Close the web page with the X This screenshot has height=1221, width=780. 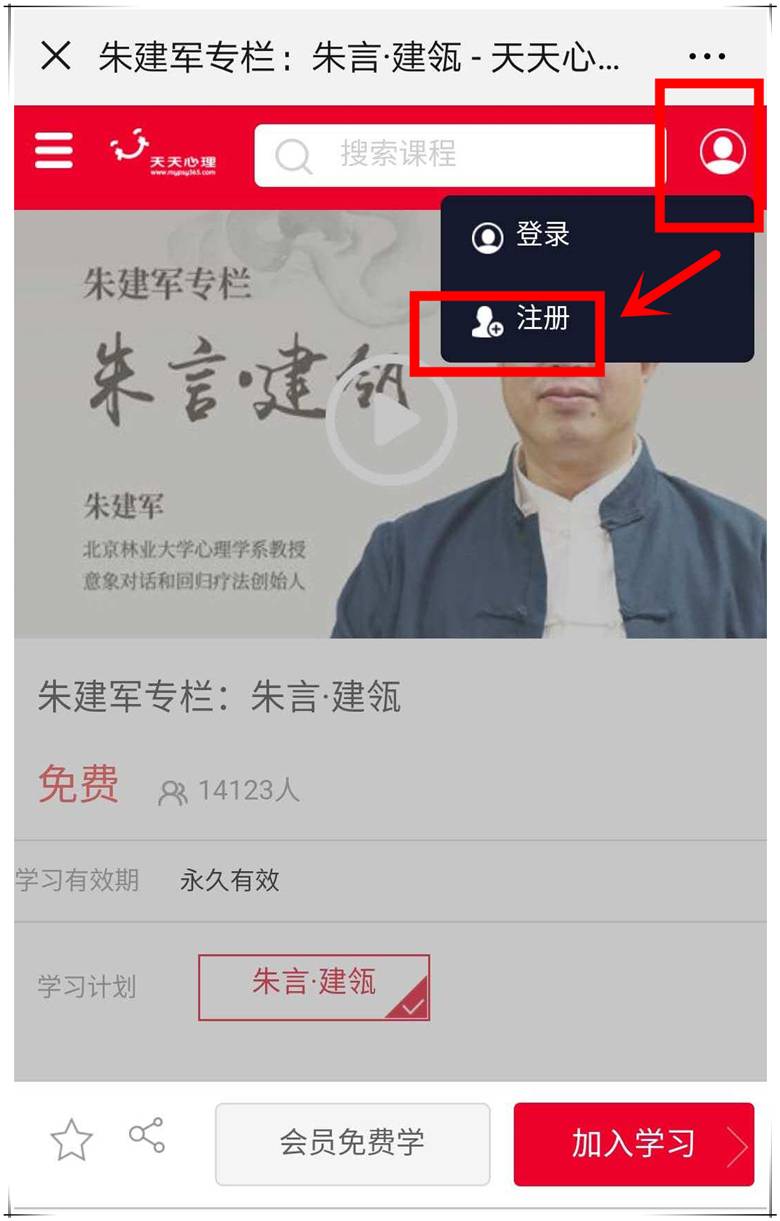coord(55,56)
